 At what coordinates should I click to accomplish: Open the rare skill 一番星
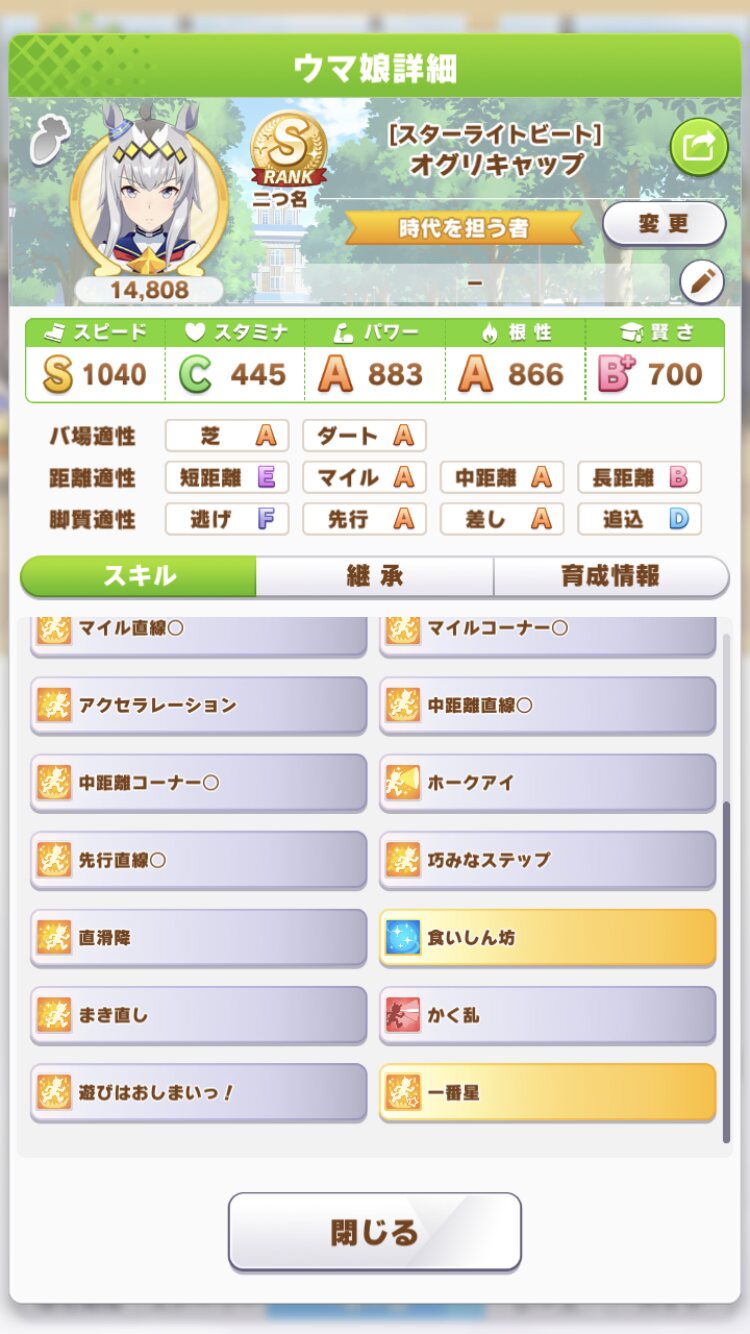547,1092
